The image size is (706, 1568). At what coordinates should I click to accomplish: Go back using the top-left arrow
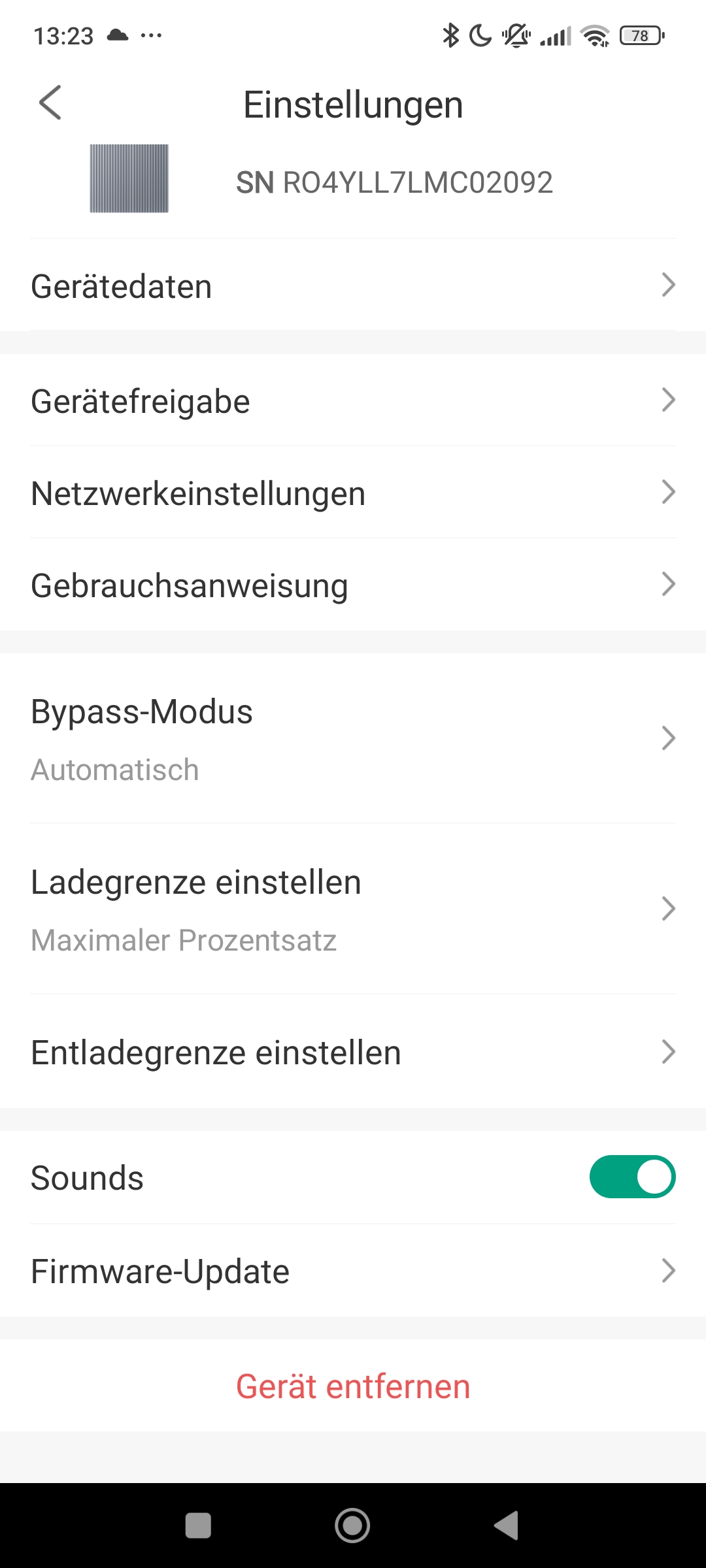pyautogui.click(x=50, y=103)
